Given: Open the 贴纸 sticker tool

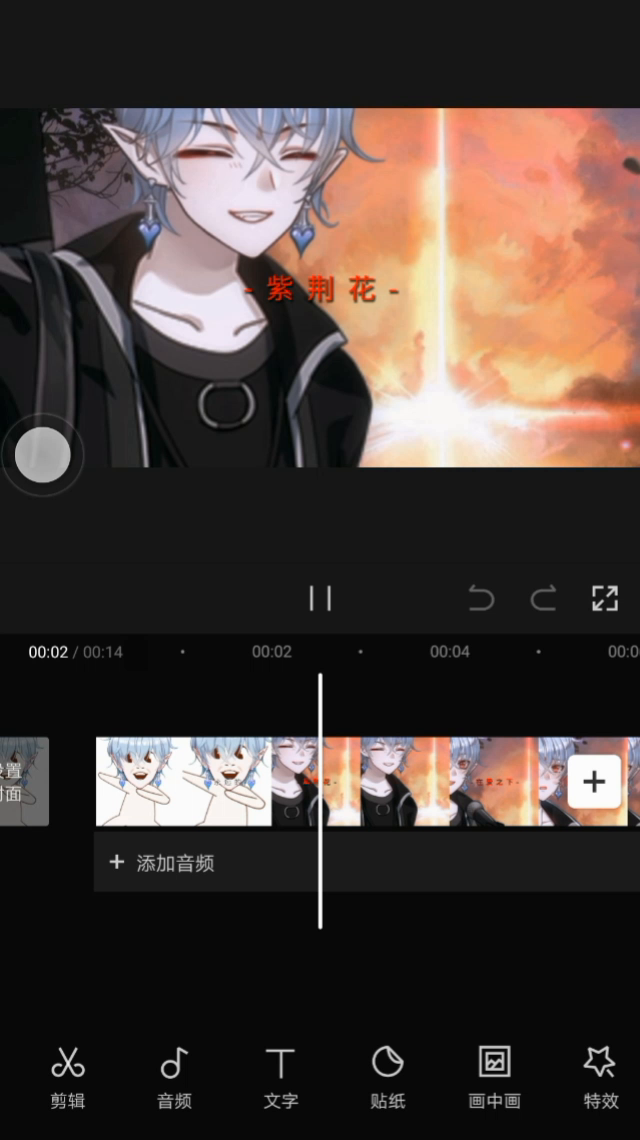Looking at the screenshot, I should [387, 1077].
